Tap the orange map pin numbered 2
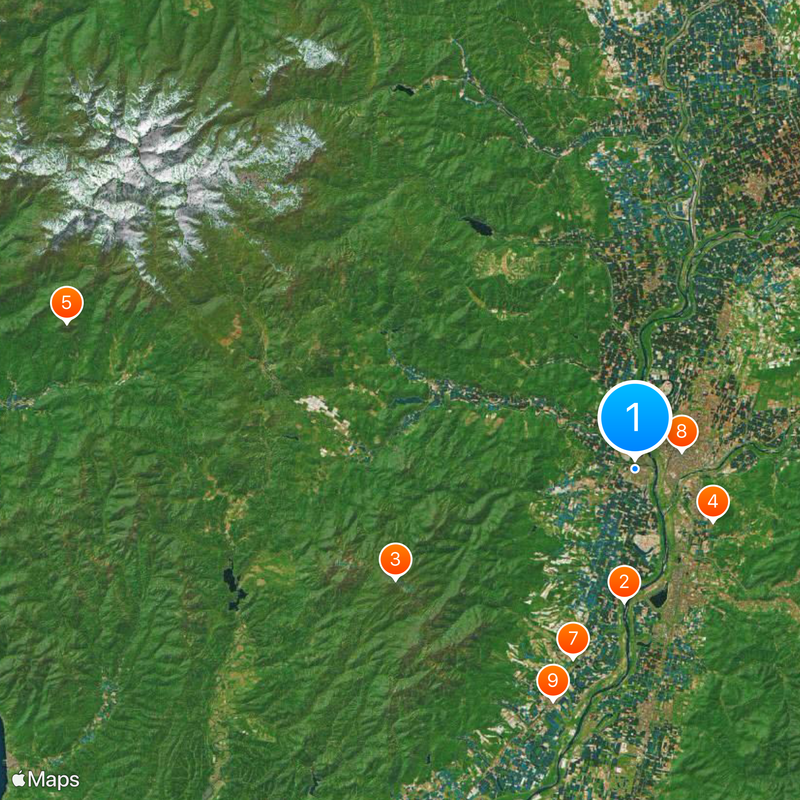Viewport: 800px width, 800px height. [625, 582]
